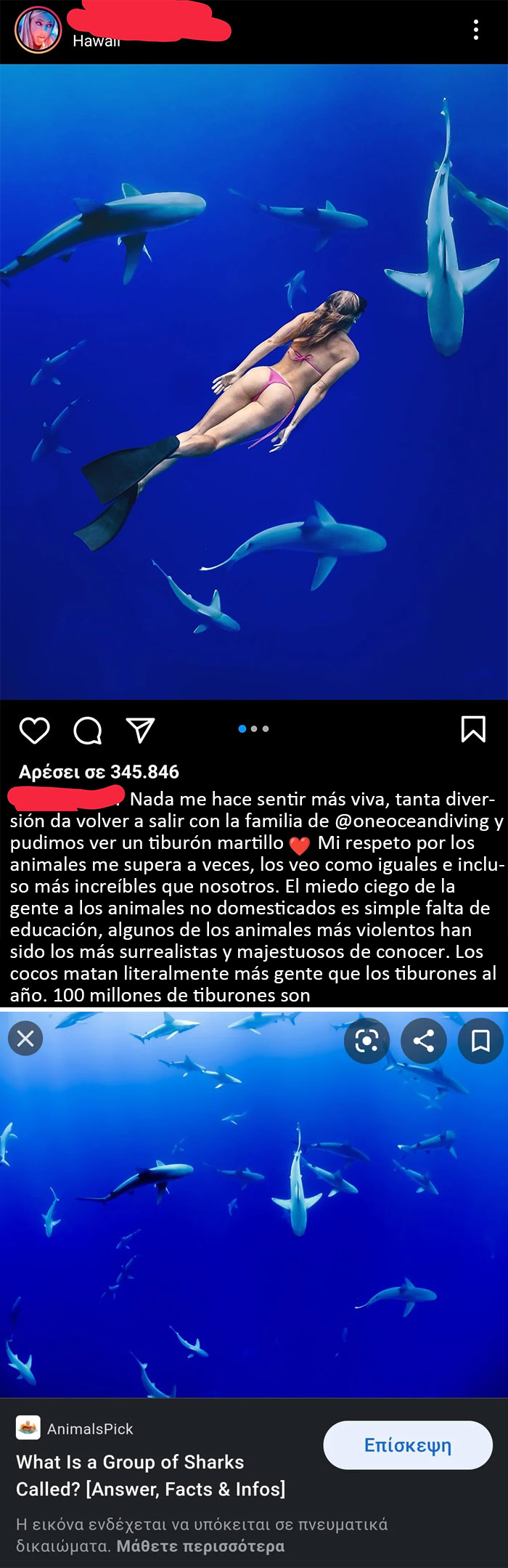Like the shark diving post

[34, 730]
